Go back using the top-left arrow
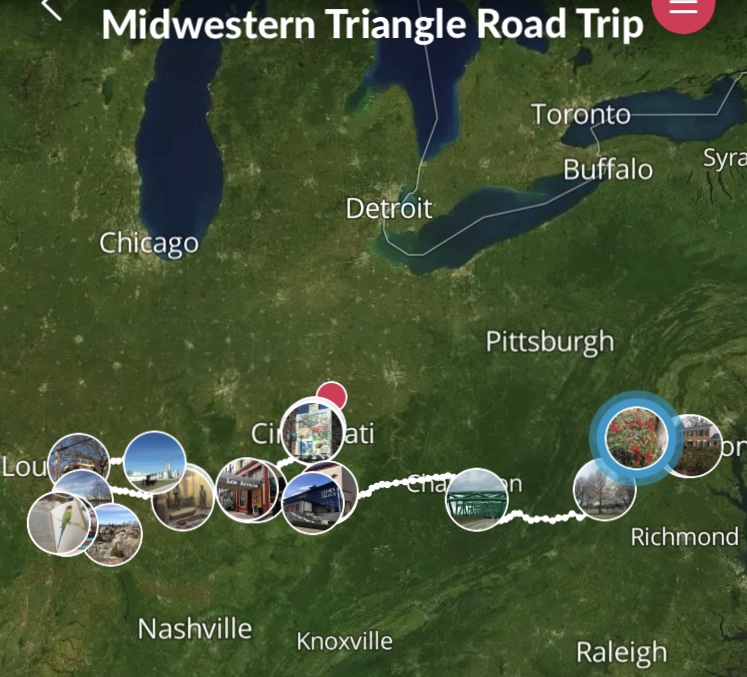The height and width of the screenshot is (677, 747). [x=50, y=9]
